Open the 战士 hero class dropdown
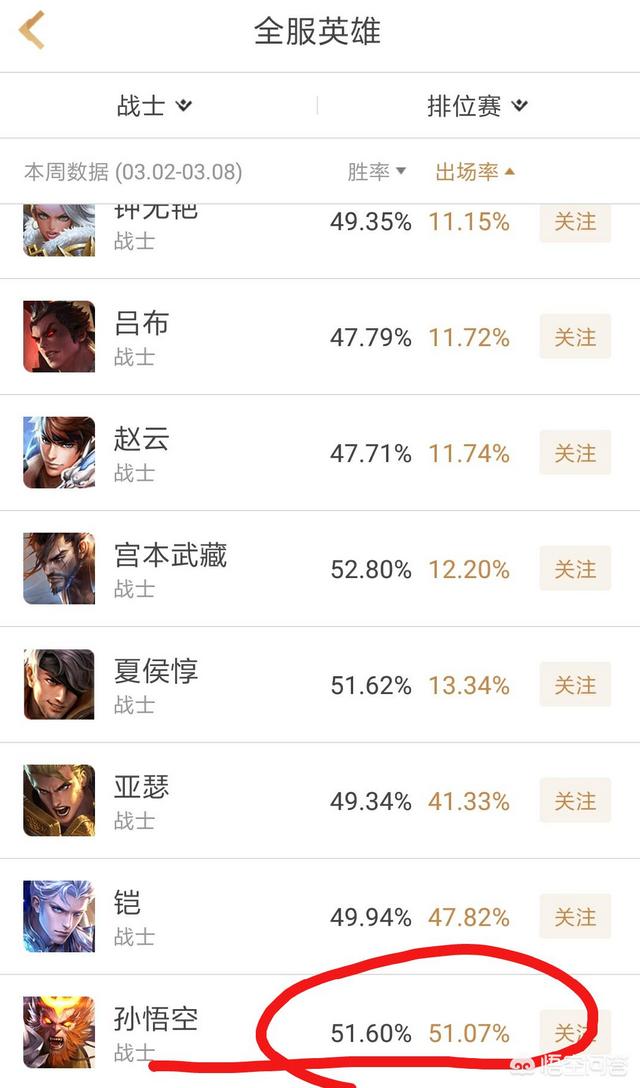 coord(155,106)
